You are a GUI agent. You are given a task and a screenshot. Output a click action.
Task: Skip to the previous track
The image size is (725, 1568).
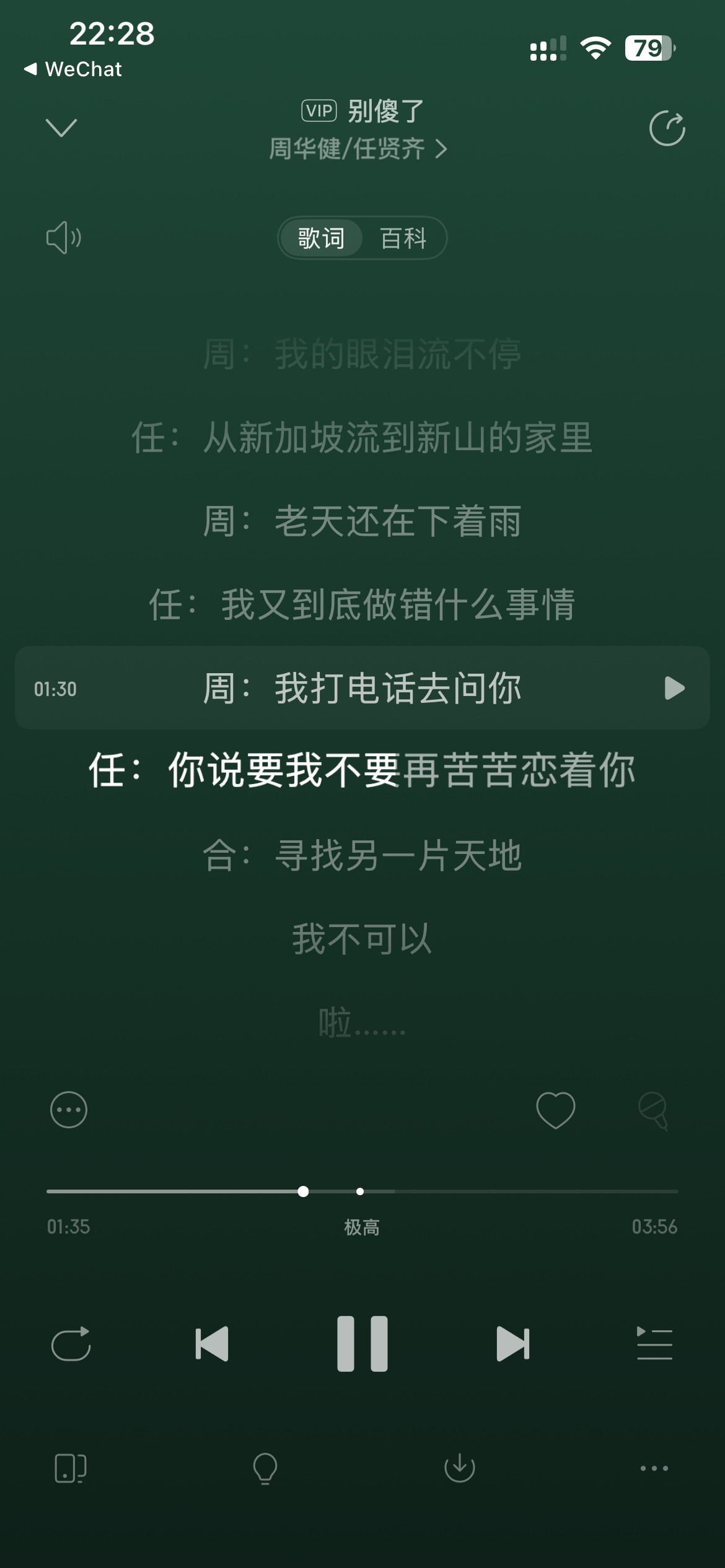[x=212, y=1344]
